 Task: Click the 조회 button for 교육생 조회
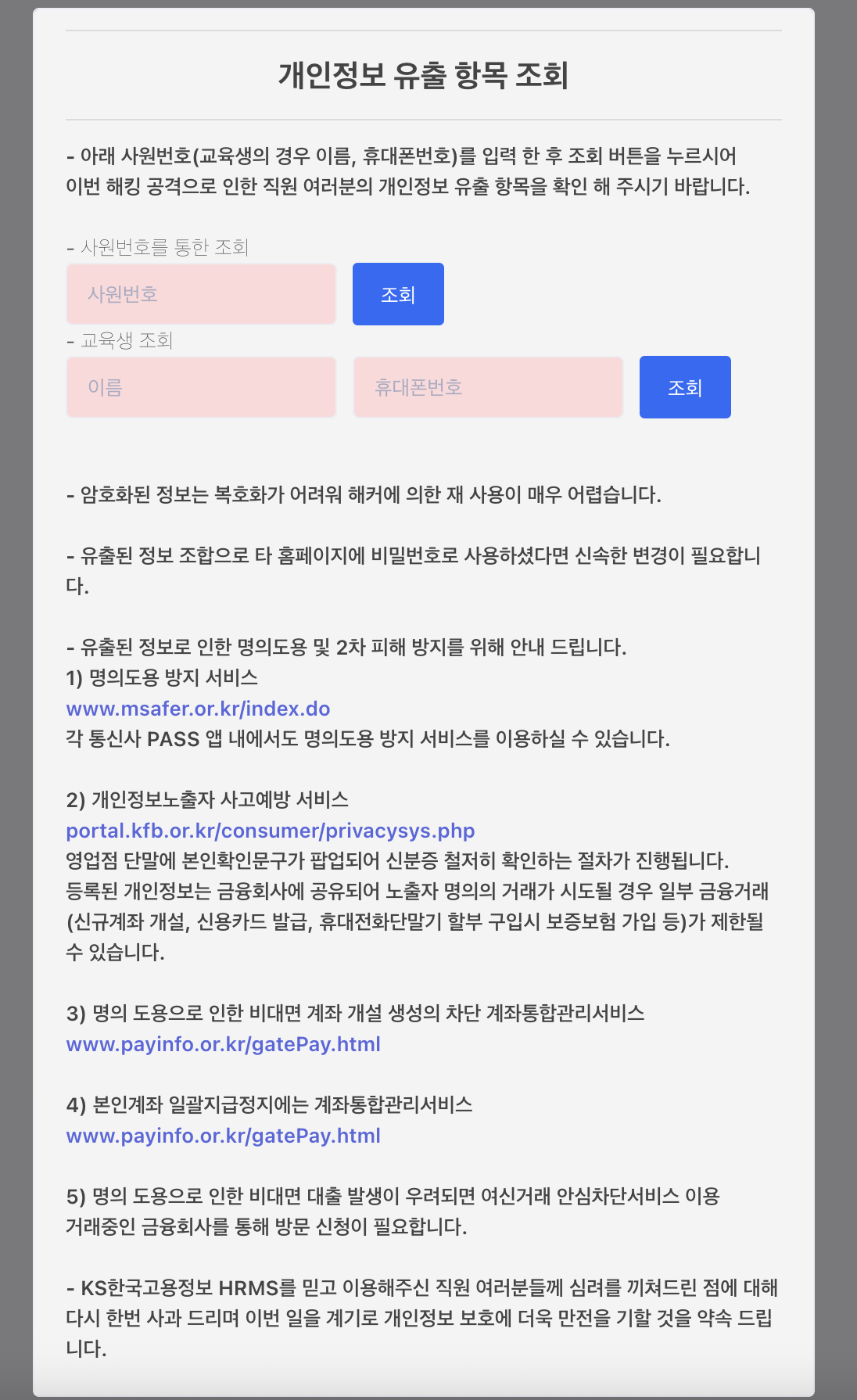pyautogui.click(x=684, y=386)
